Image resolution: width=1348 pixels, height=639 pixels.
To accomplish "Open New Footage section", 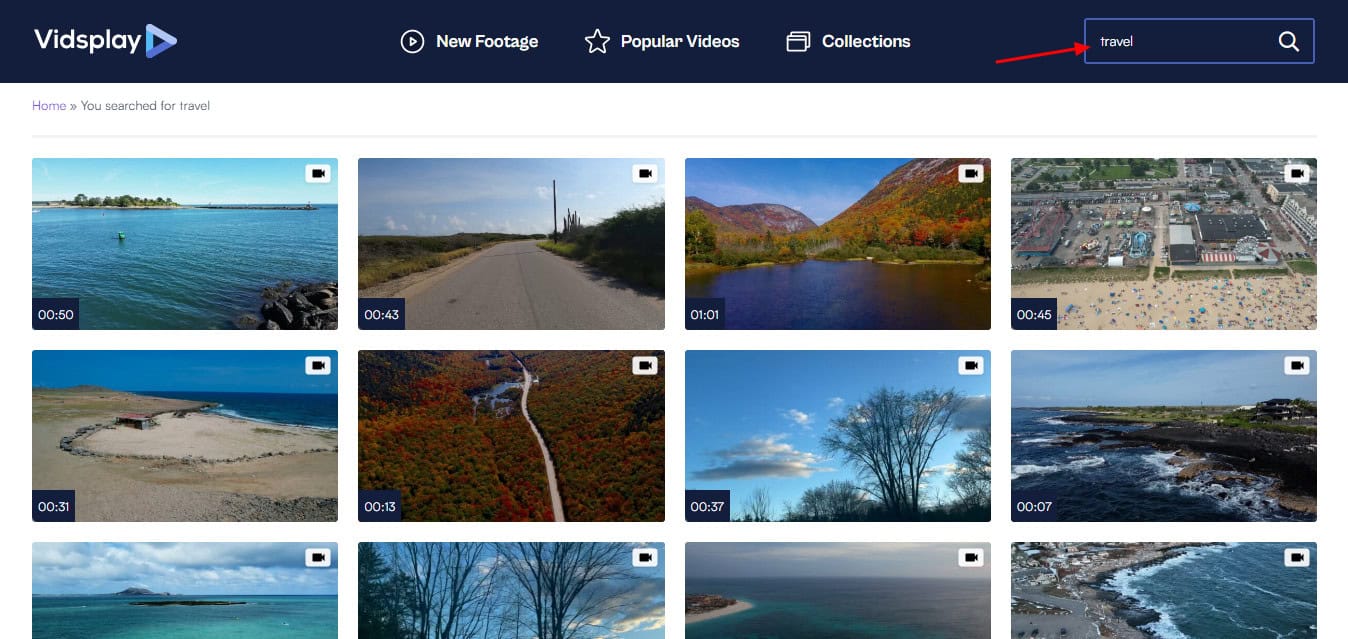I will 469,42.
